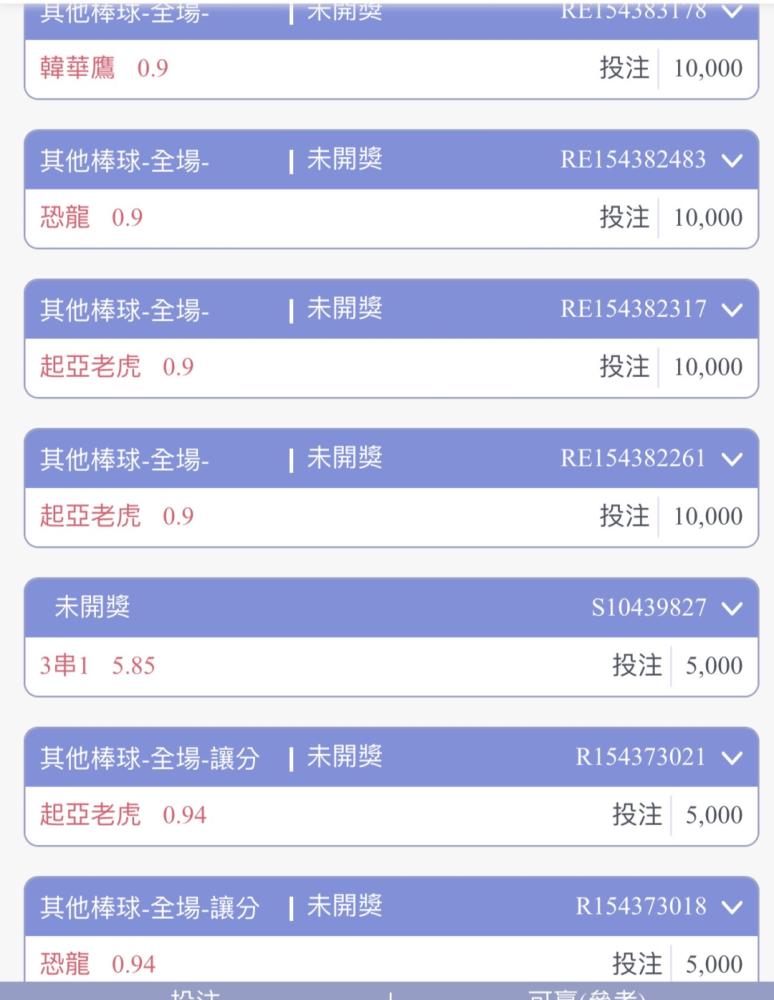774x1000 pixels.
Task: Expand bet record RE154383178
Action: (x=732, y=12)
